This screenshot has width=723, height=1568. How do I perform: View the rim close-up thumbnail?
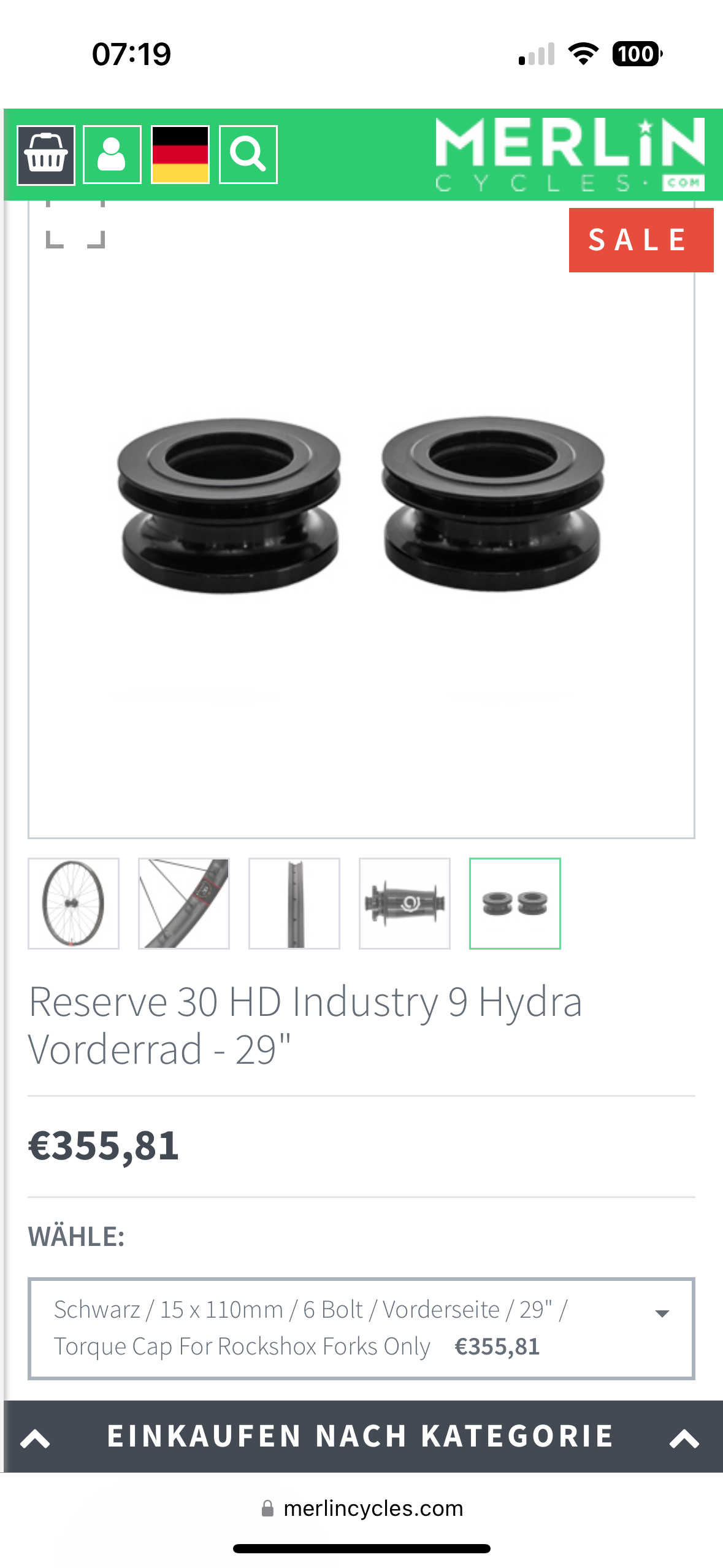pyautogui.click(x=184, y=903)
